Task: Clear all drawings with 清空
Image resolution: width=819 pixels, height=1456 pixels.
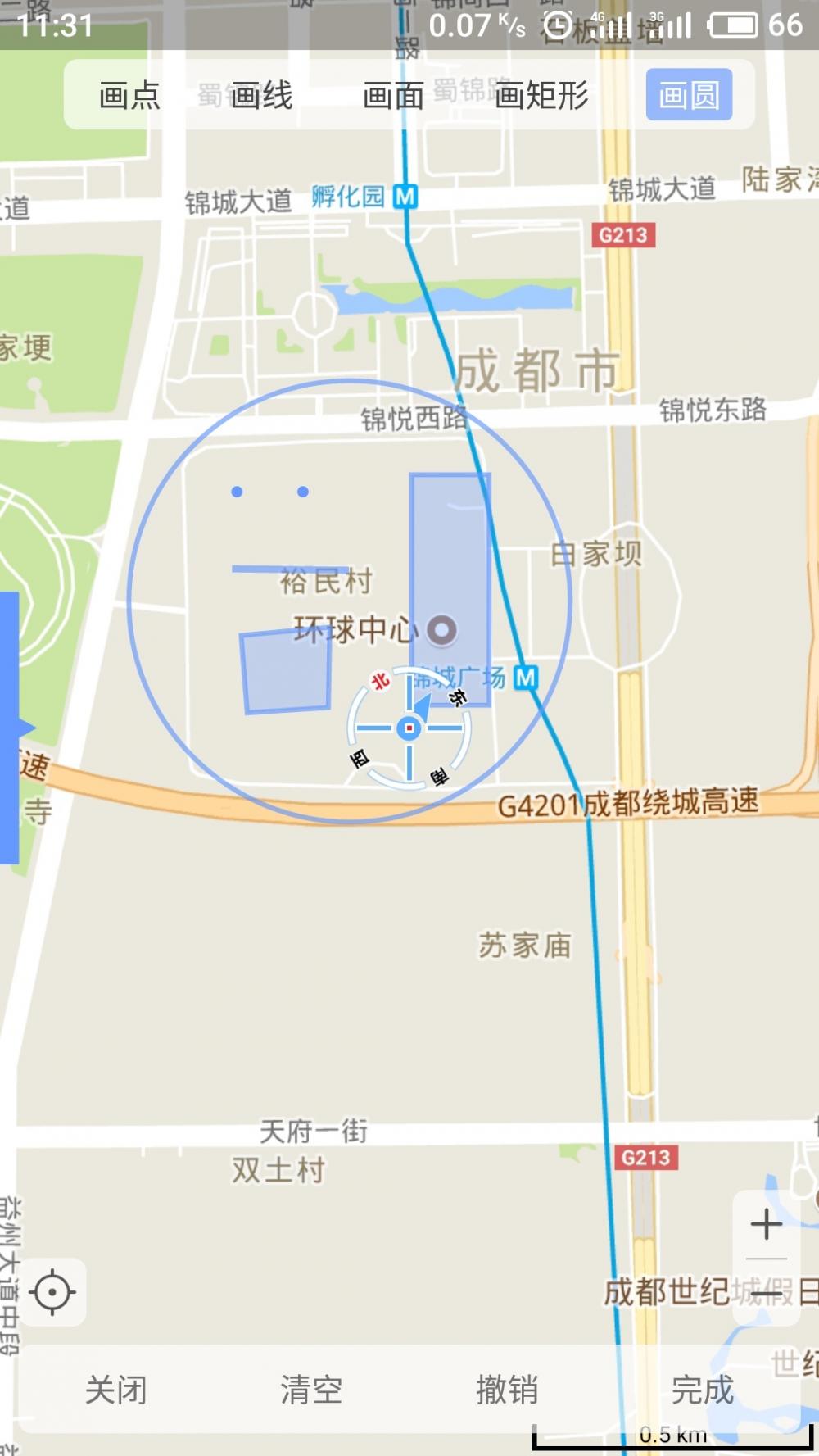Action: click(x=311, y=1390)
